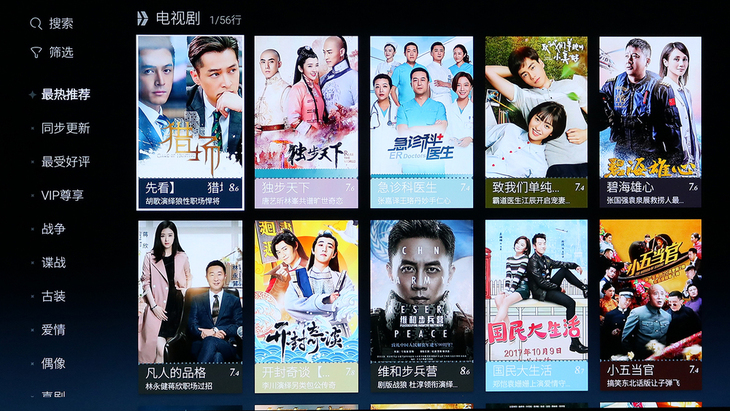Switch to 同步更新 category
This screenshot has height=411, width=730.
[x=65, y=128]
